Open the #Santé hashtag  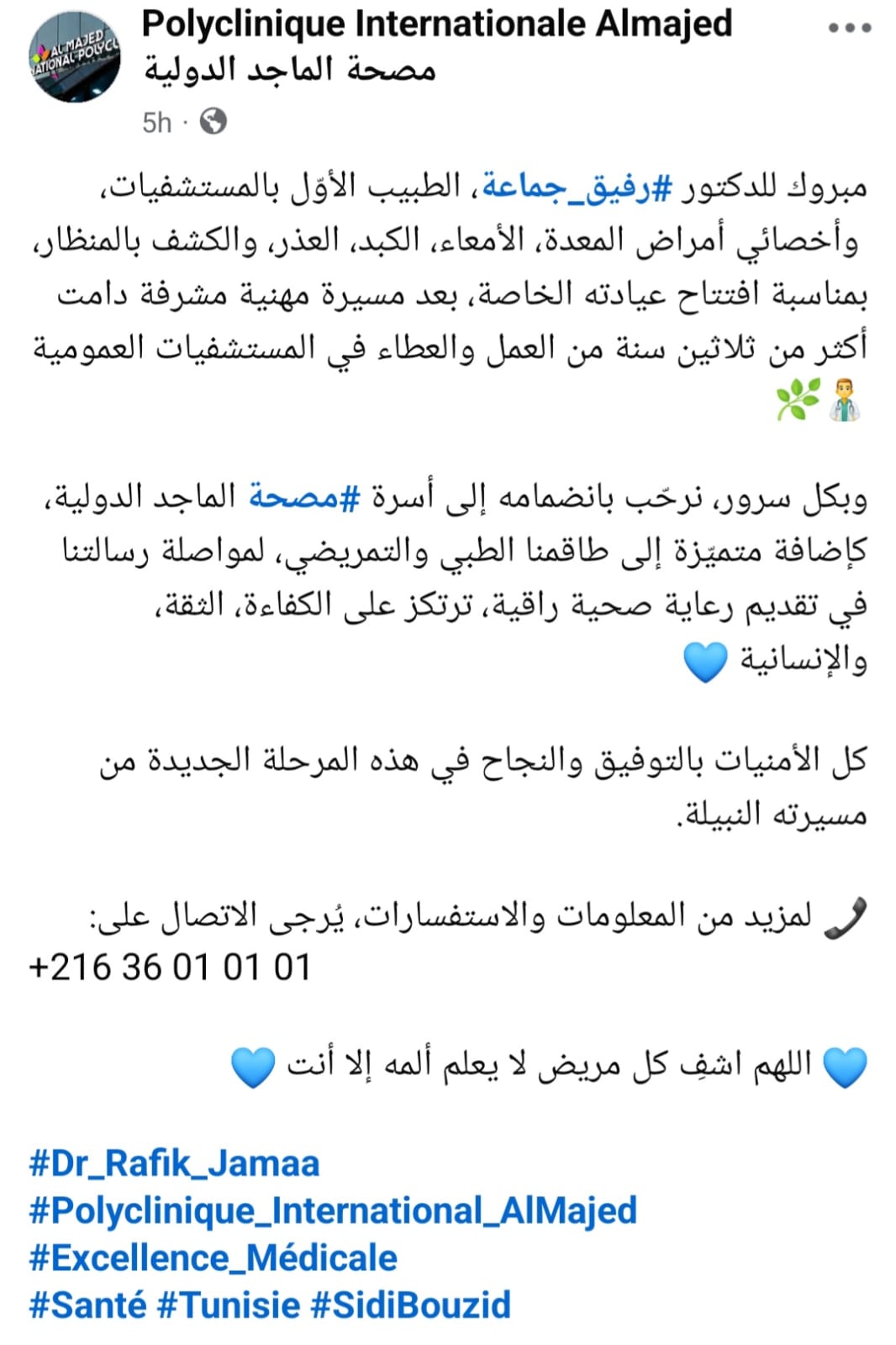click(87, 1305)
